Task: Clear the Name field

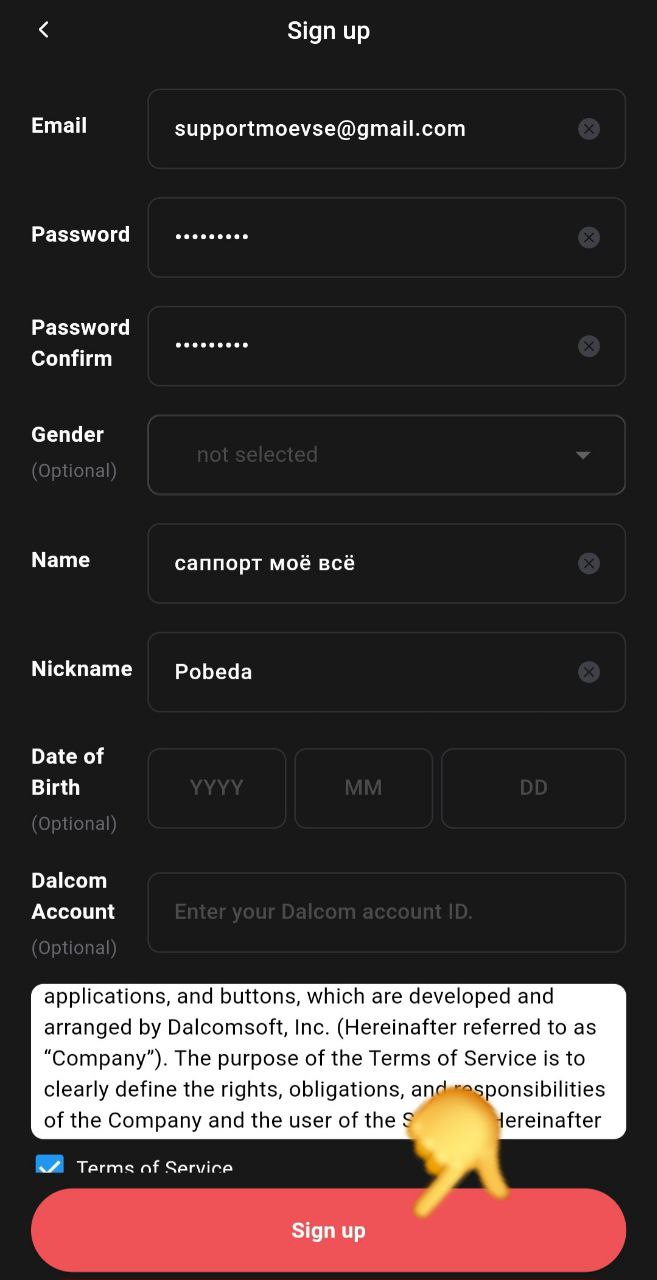Action: (x=589, y=563)
